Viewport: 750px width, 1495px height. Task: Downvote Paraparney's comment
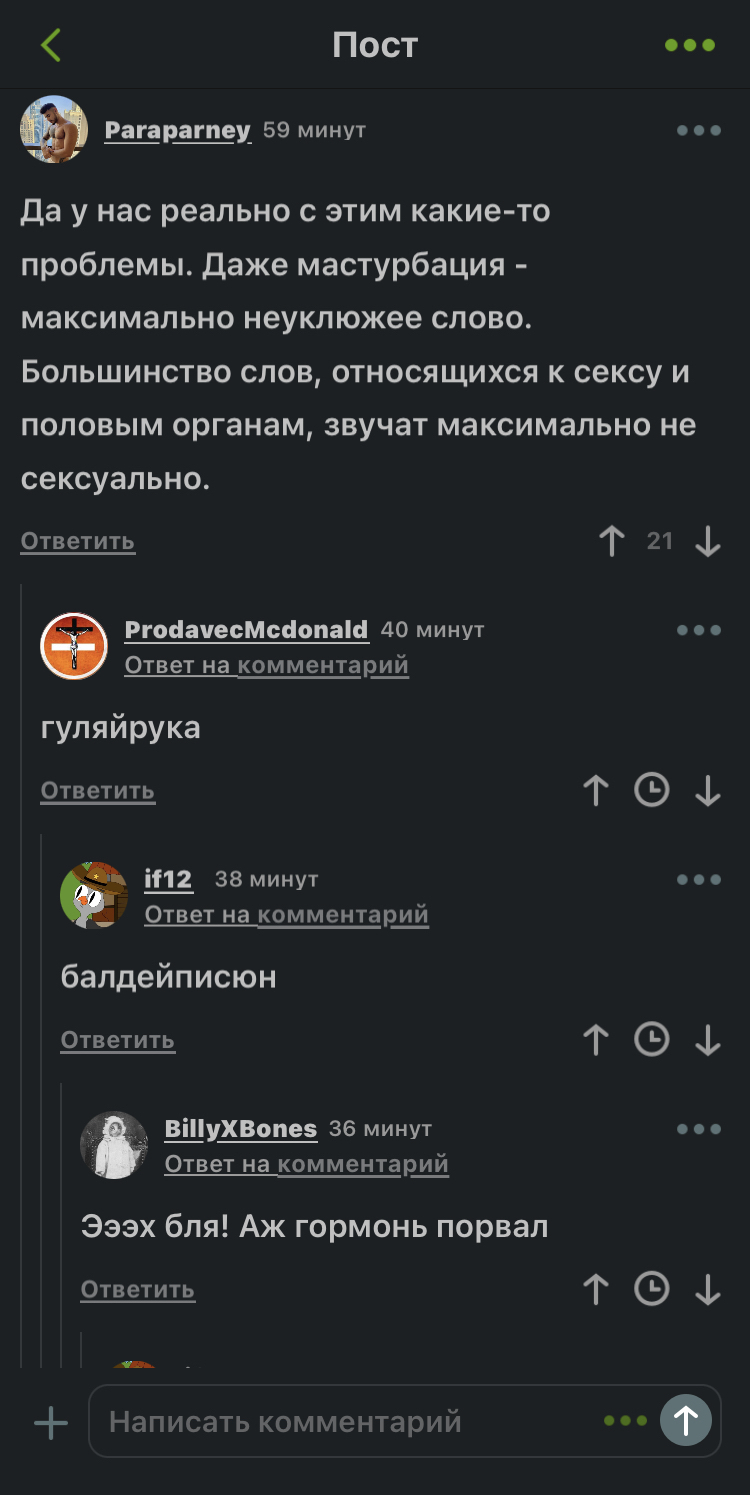coord(708,541)
